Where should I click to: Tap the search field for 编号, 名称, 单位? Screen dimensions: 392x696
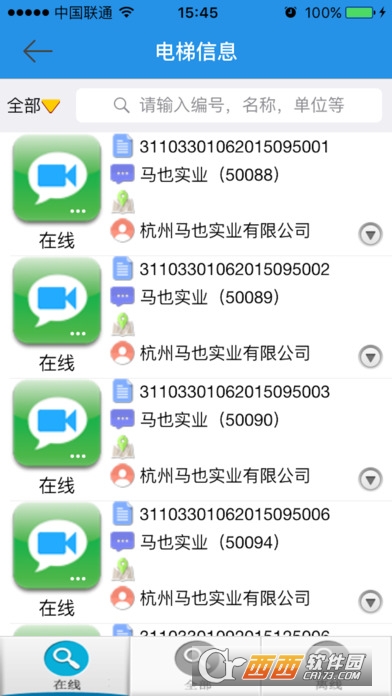point(229,105)
